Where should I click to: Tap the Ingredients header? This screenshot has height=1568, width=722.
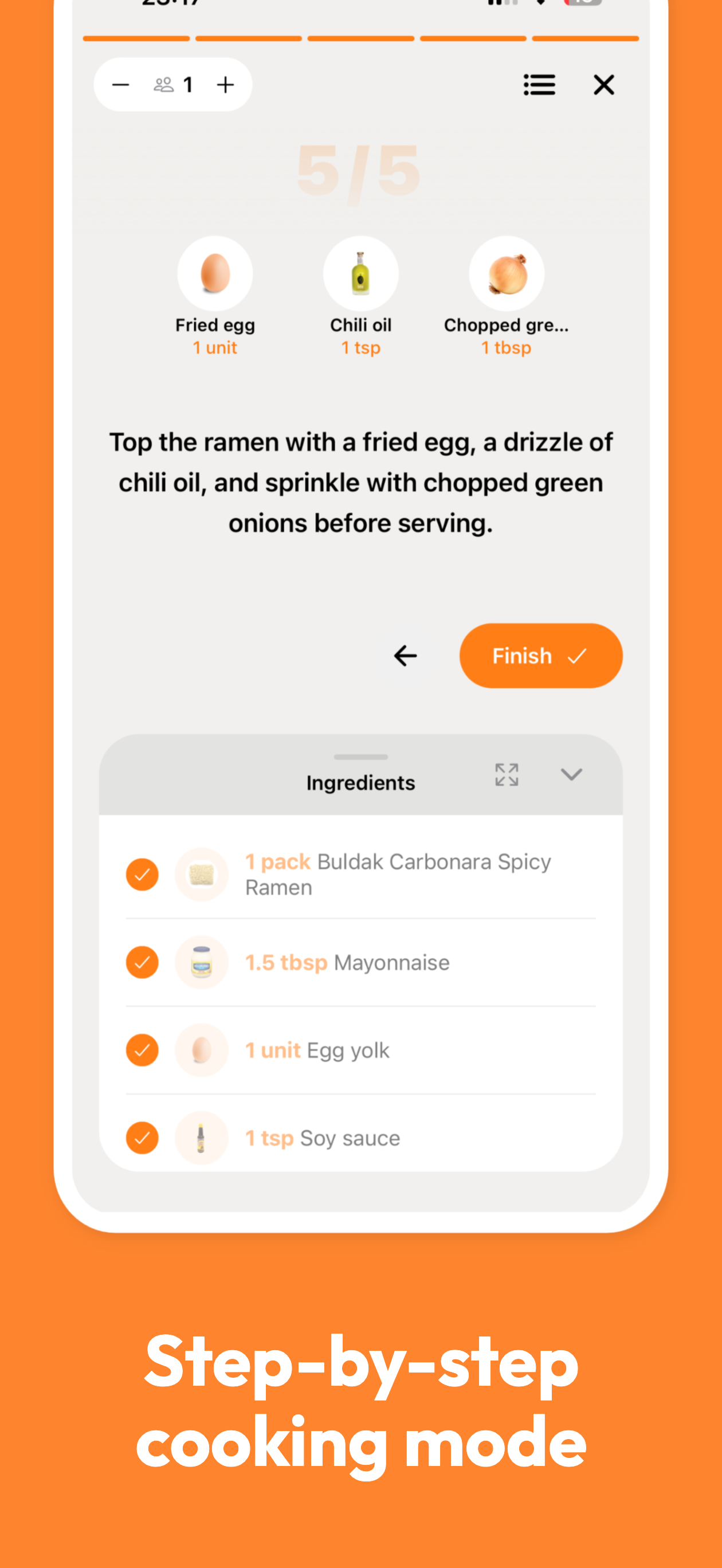[x=360, y=782]
